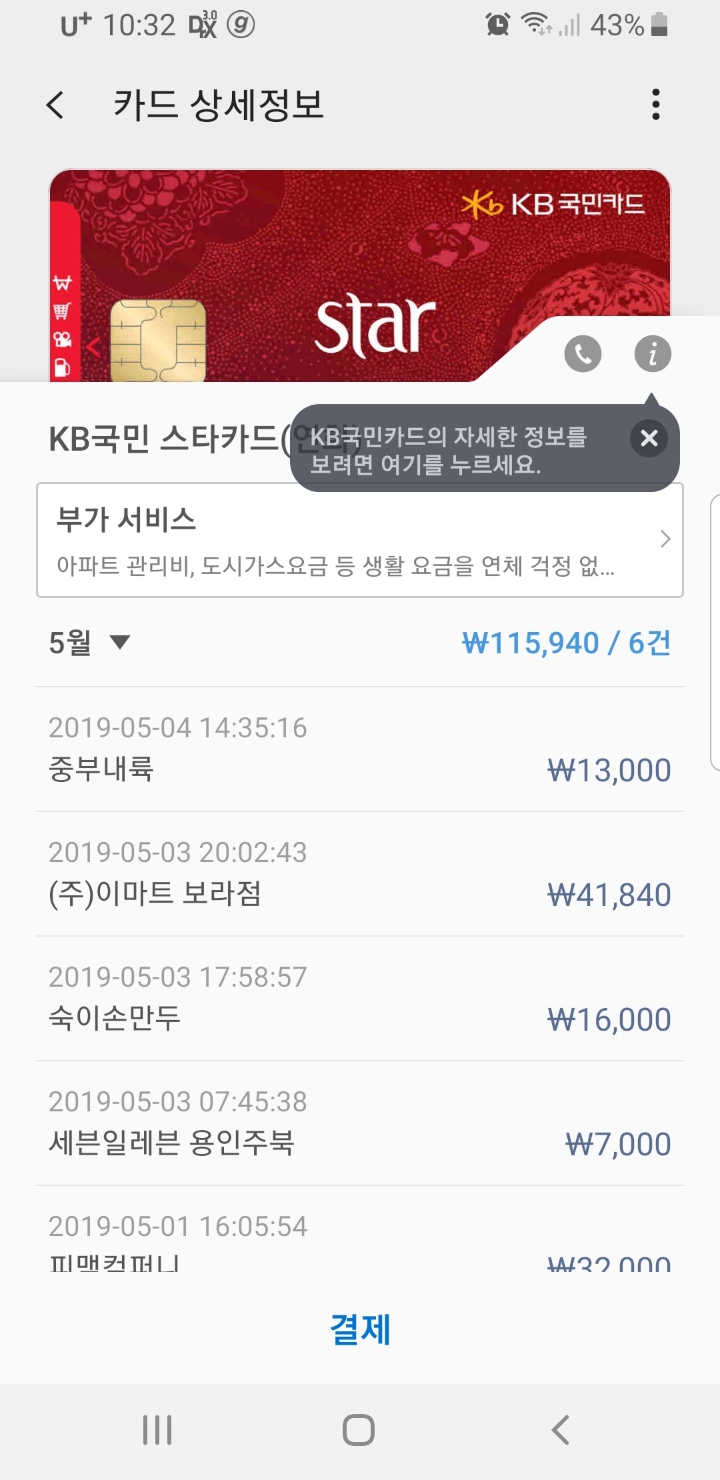Open the 숙이손만두 transaction
720x1480 pixels.
point(360,999)
